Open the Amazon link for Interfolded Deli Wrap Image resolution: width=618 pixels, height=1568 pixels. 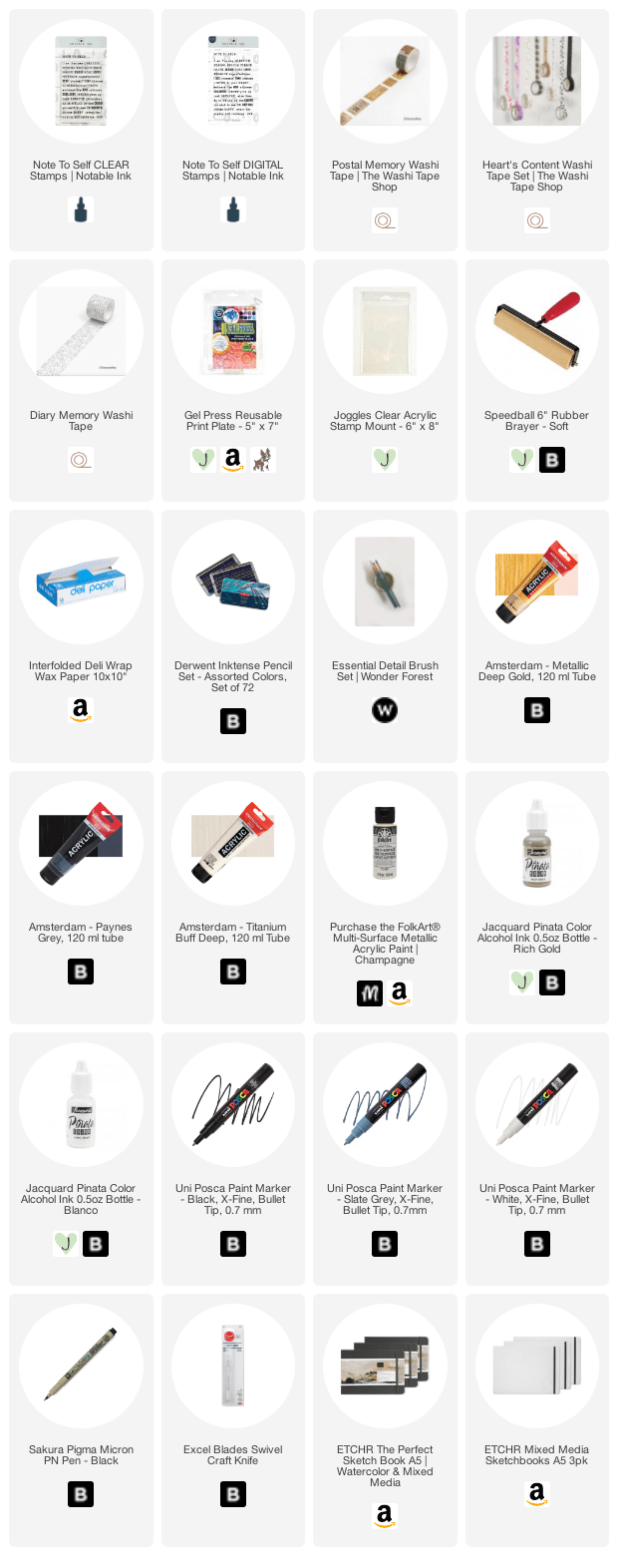pyautogui.click(x=81, y=710)
